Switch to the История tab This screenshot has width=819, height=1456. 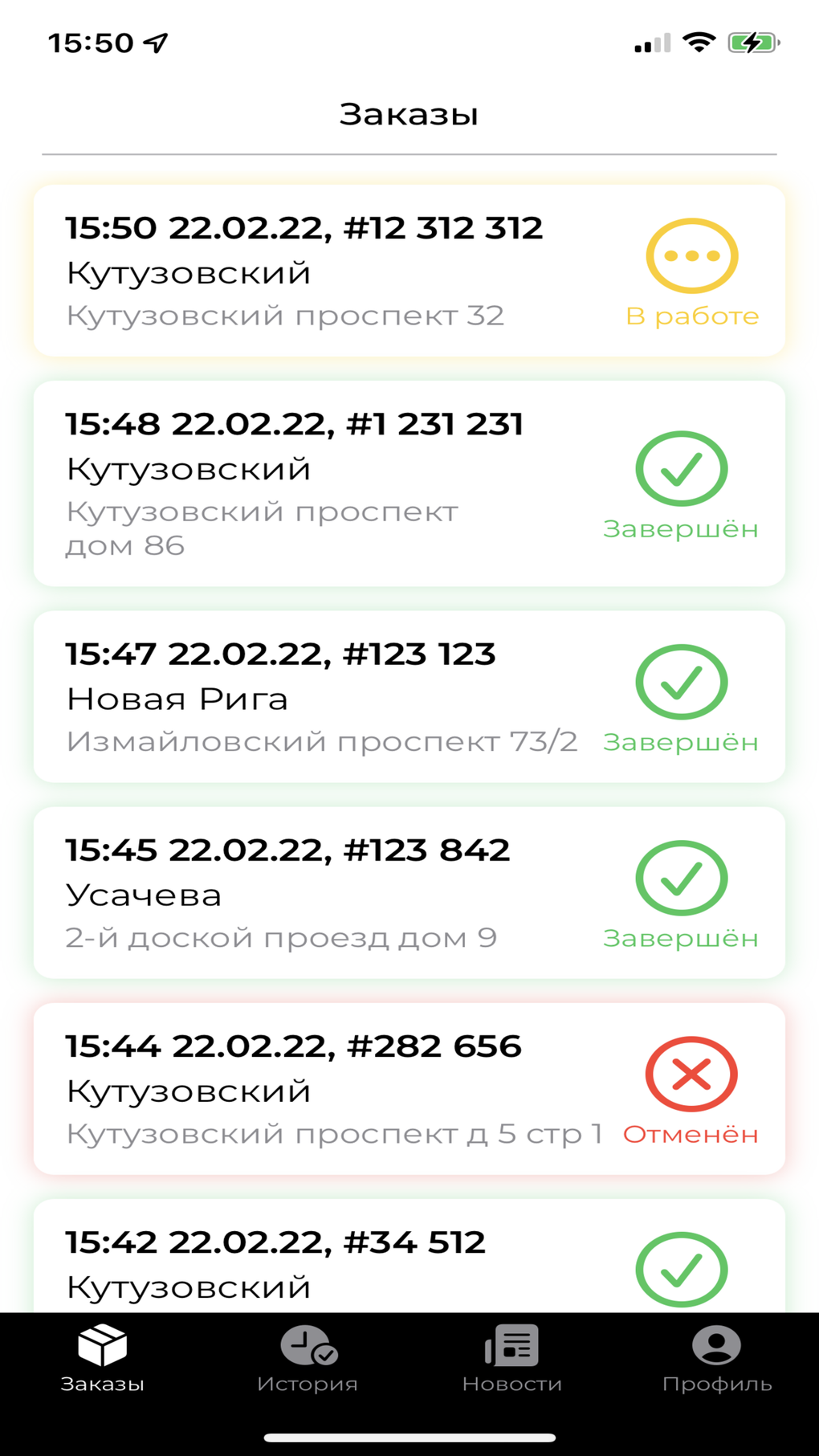pos(308,1359)
